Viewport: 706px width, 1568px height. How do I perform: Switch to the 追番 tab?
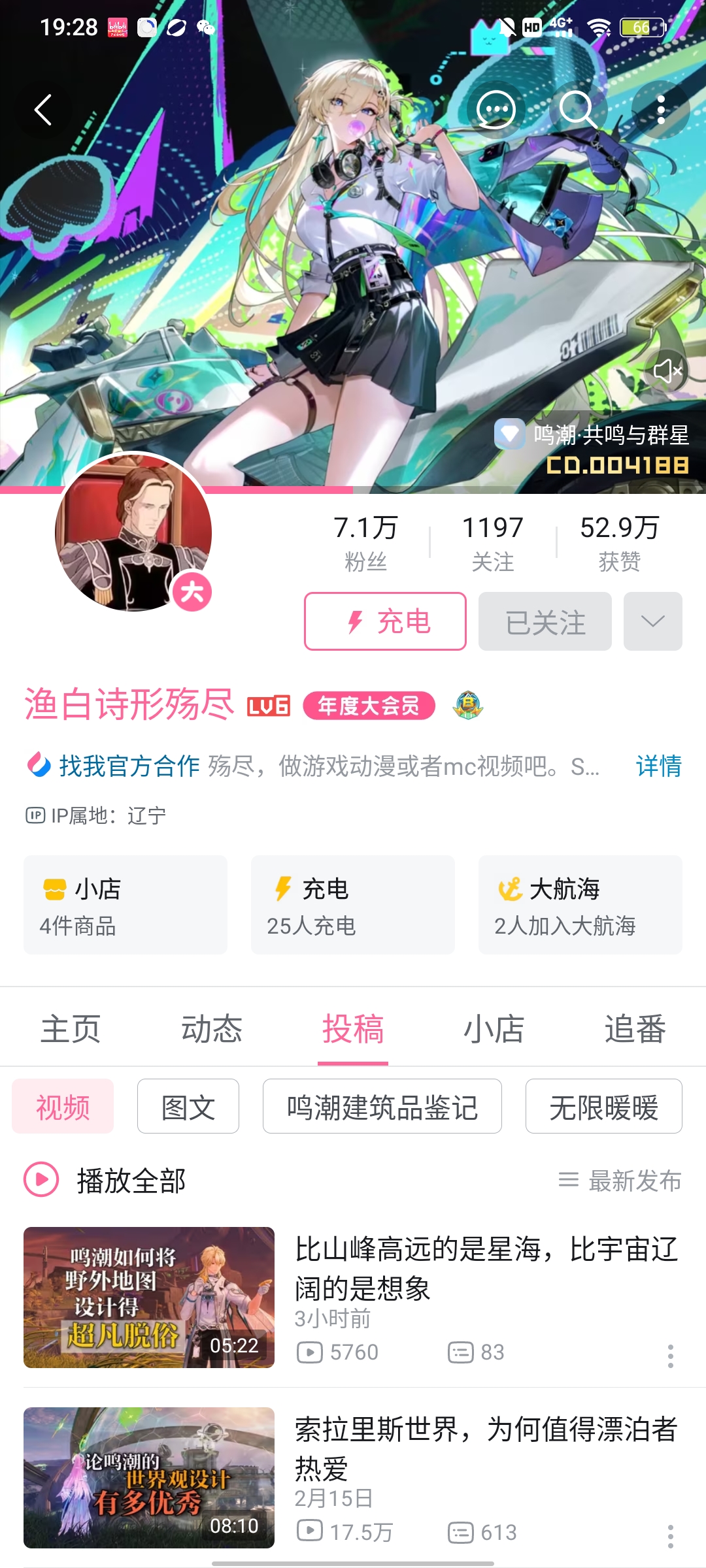tap(635, 1029)
